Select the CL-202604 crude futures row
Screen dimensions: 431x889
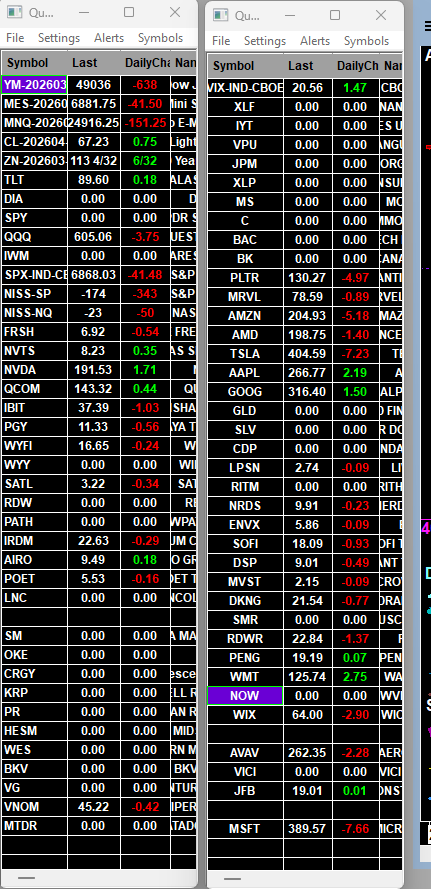click(99, 142)
